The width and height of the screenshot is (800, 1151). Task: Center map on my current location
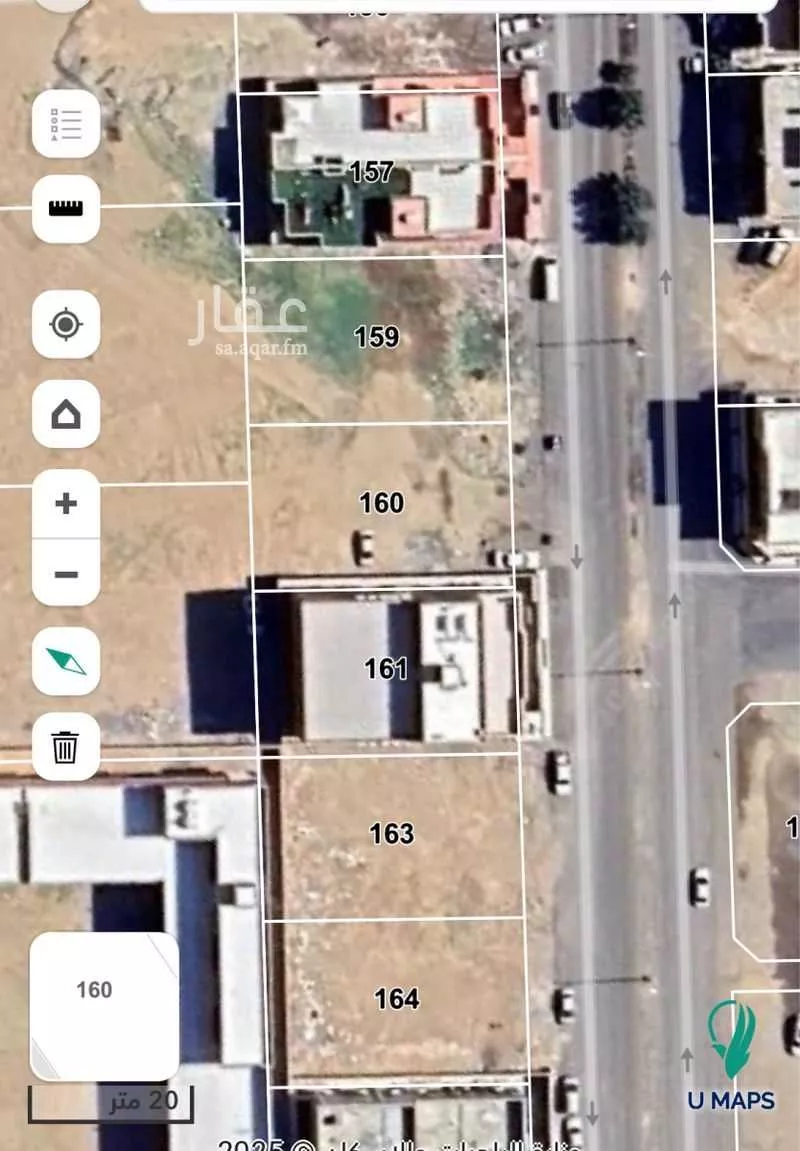pyautogui.click(x=66, y=324)
